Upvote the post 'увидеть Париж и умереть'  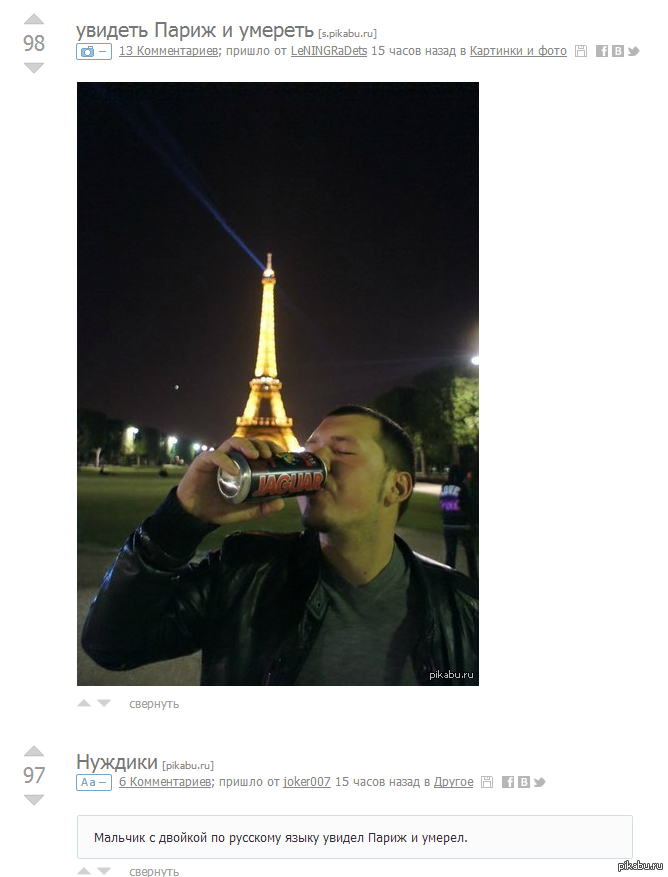[34, 19]
